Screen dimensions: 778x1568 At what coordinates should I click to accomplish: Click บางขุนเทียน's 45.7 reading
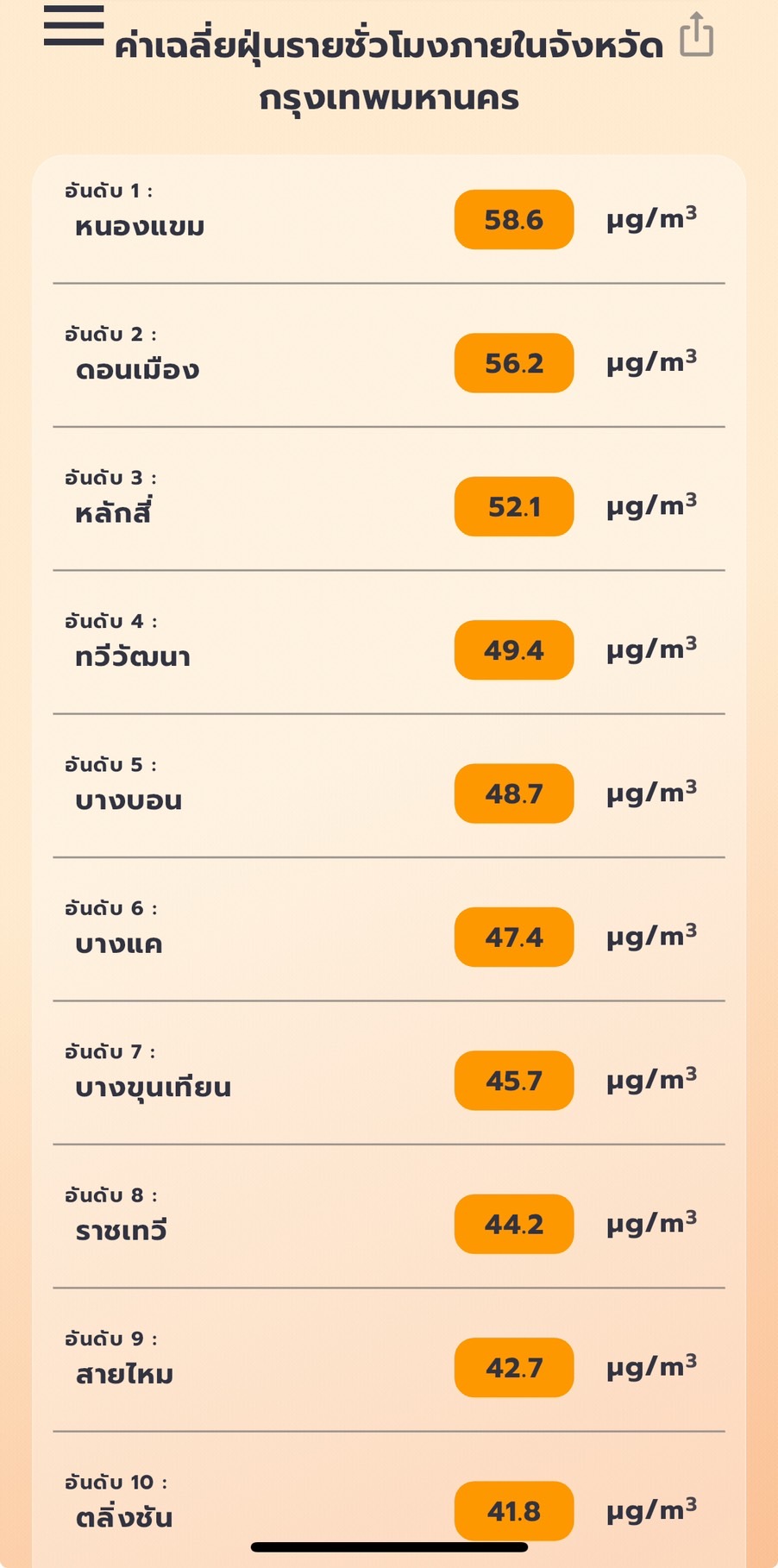512,1081
